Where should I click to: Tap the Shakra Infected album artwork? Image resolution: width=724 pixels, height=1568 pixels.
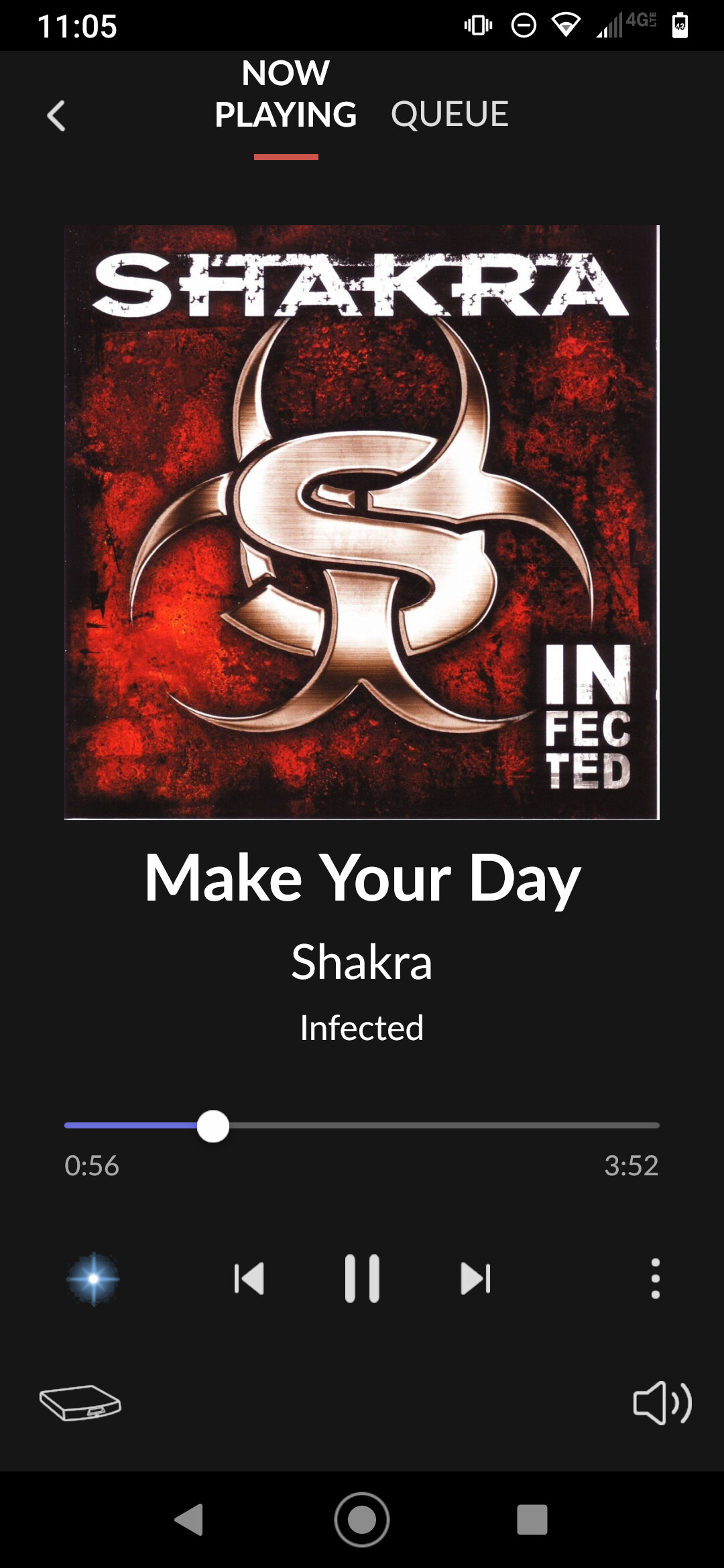(362, 522)
